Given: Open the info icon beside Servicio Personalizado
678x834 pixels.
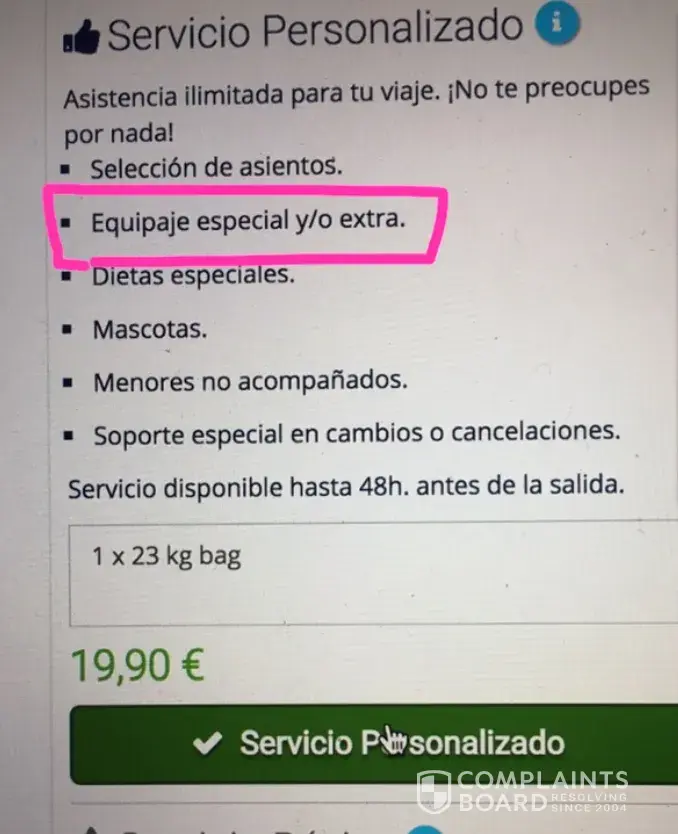Looking at the screenshot, I should pos(558,23).
